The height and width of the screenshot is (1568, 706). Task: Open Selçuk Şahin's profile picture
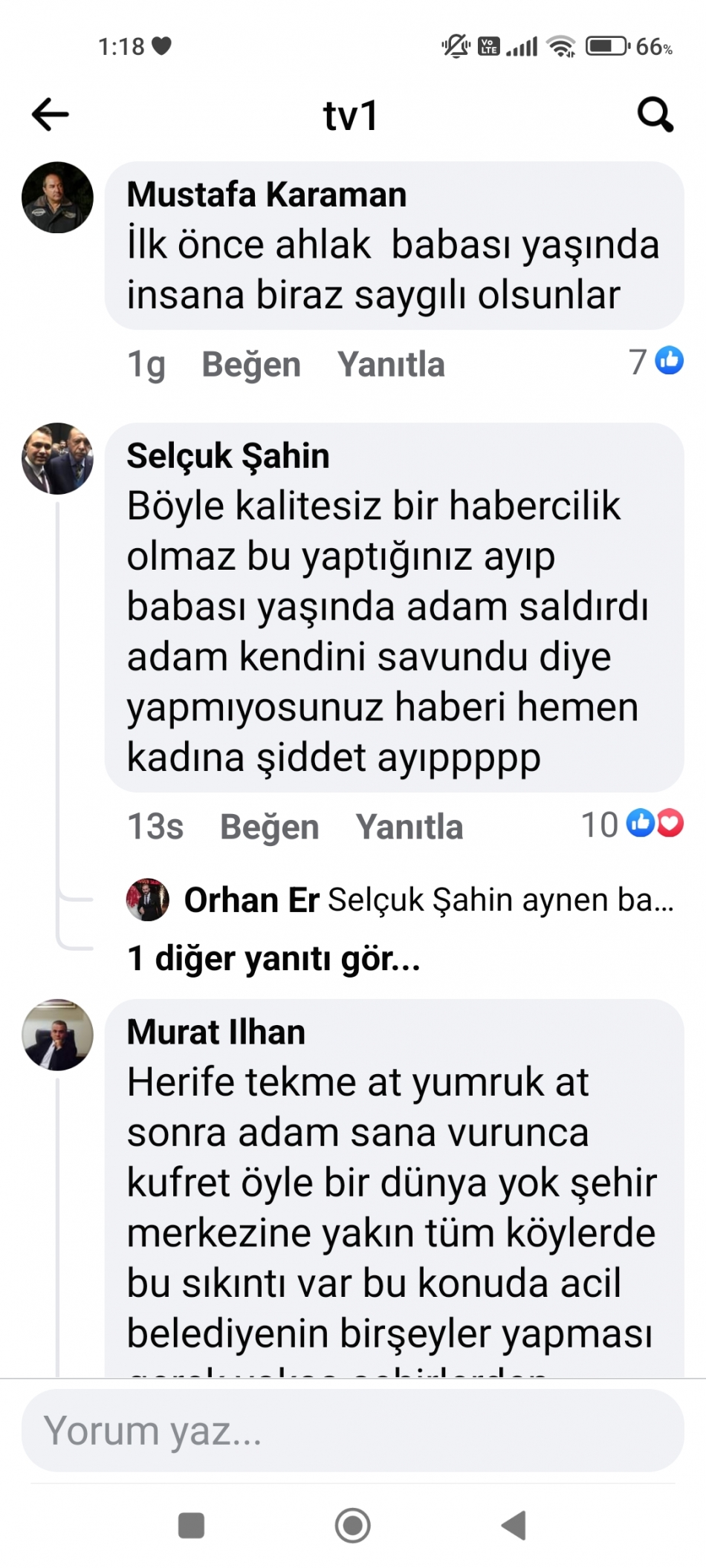pos(57,458)
